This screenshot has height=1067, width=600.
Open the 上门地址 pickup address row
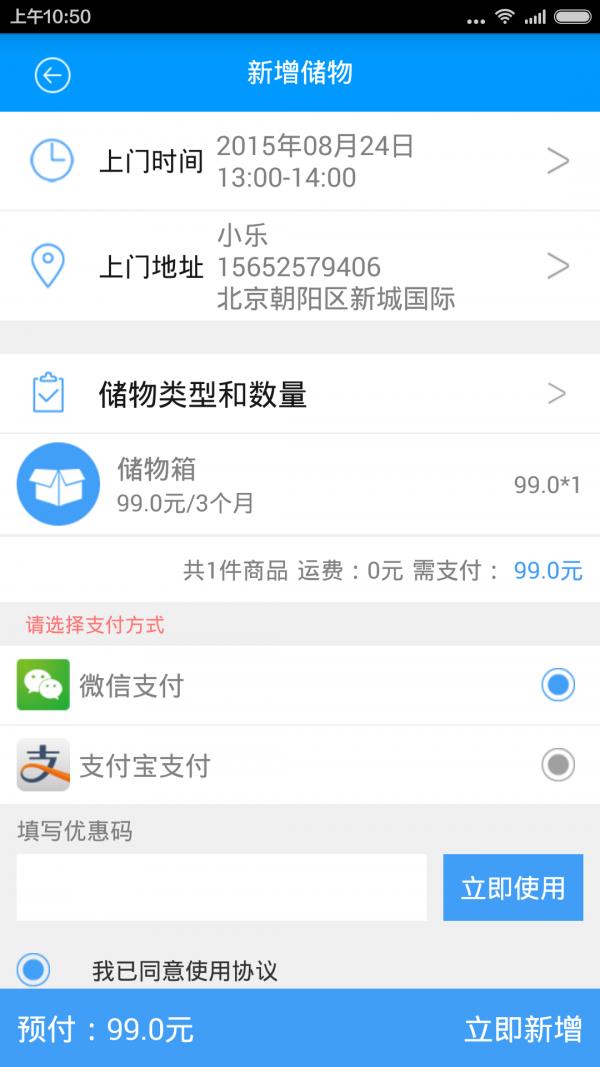pos(300,266)
